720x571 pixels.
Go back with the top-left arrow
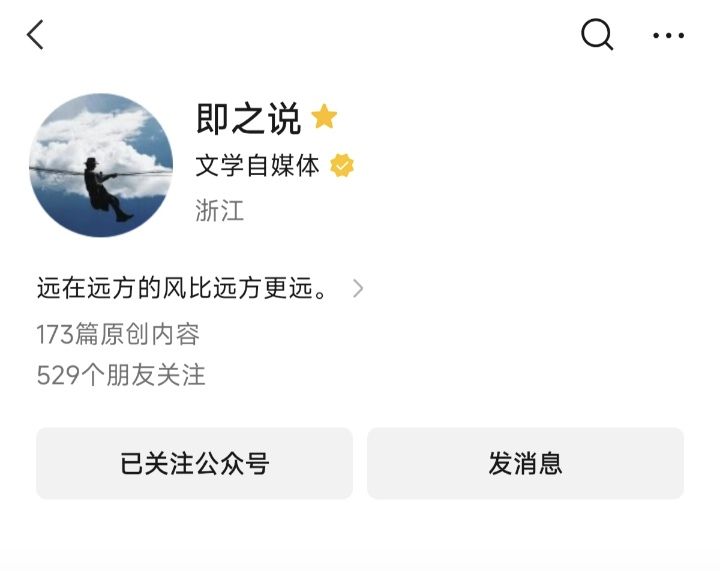35,34
